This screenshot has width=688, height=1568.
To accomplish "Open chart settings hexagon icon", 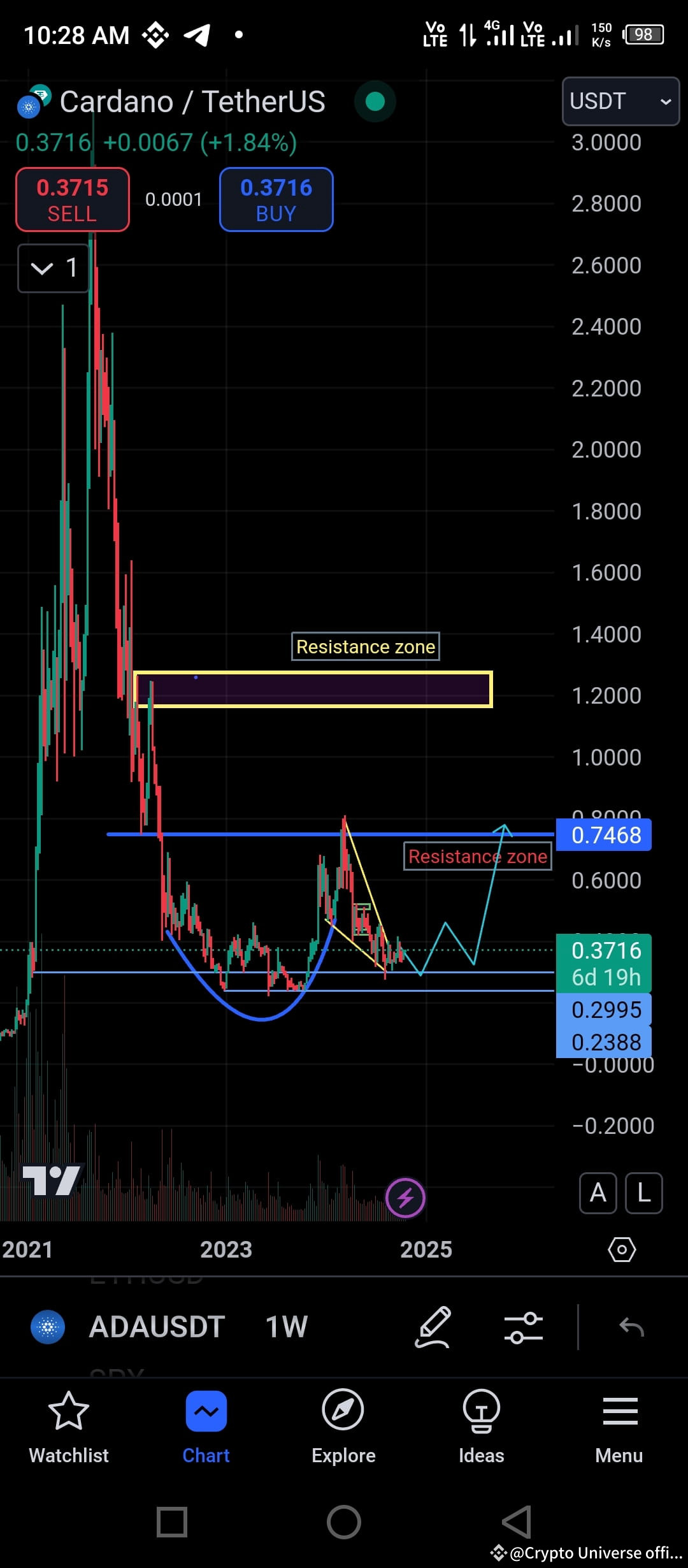I will coord(622,1249).
